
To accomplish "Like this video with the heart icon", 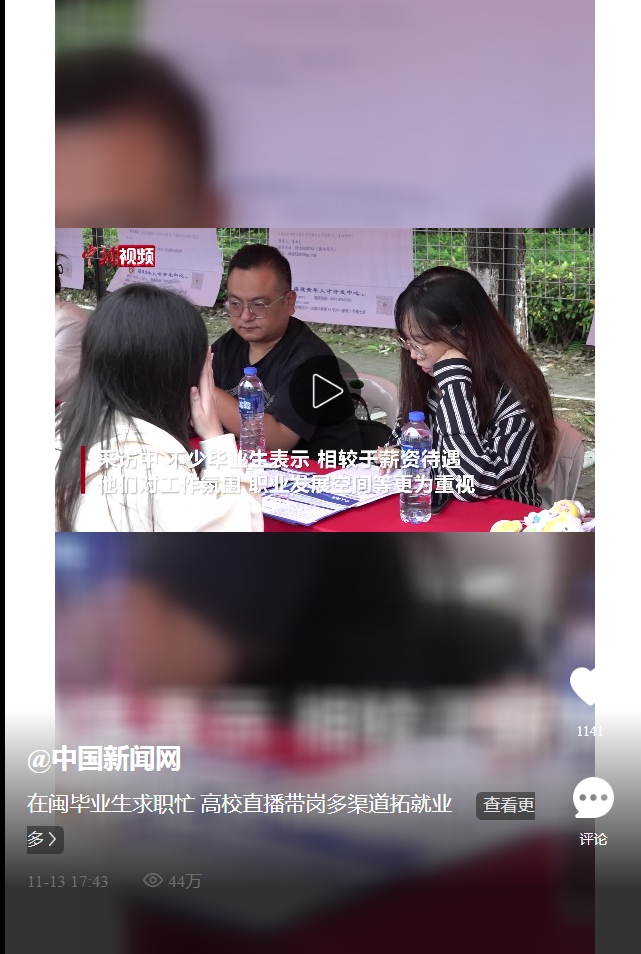I will pyautogui.click(x=589, y=688).
